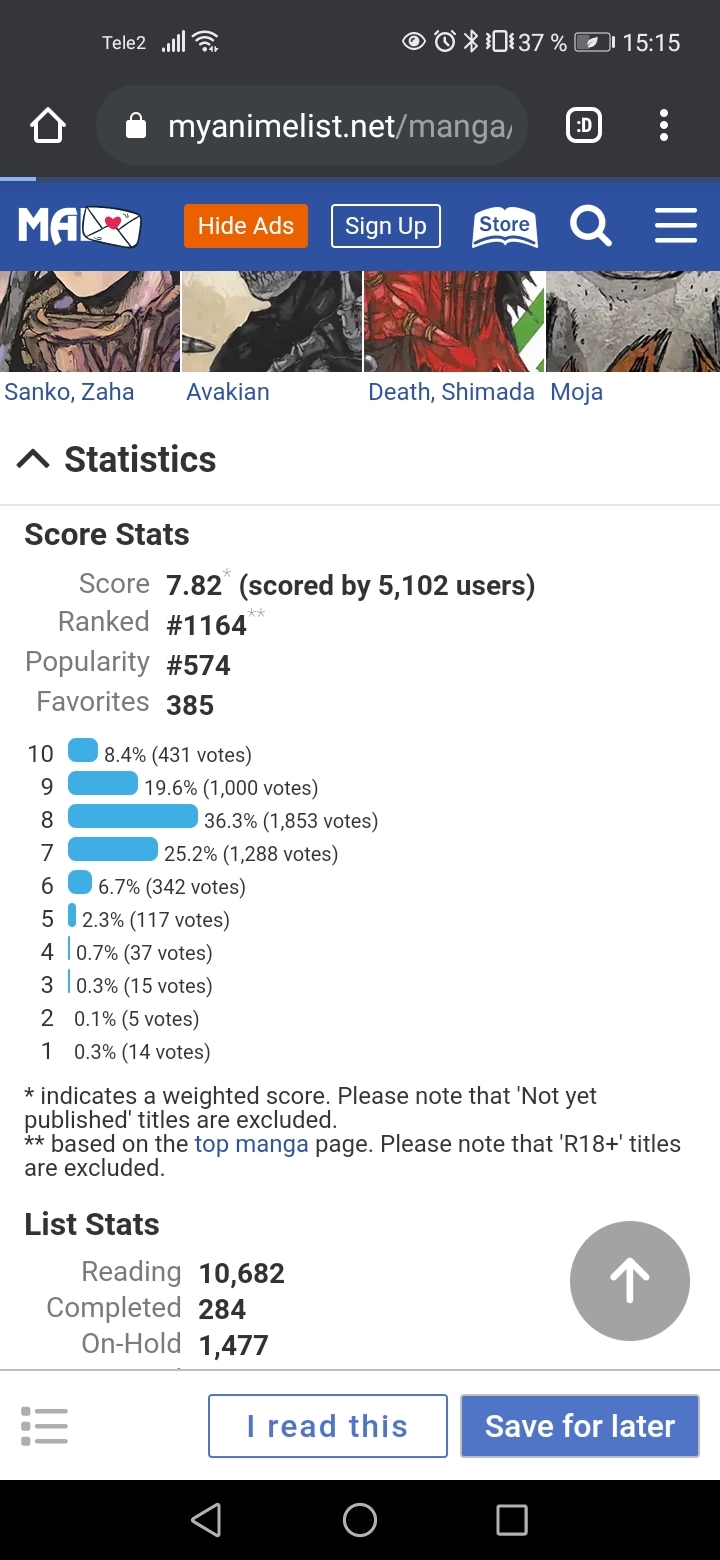The width and height of the screenshot is (720, 1560).
Task: Tap the Sign Up button
Action: 385,226
